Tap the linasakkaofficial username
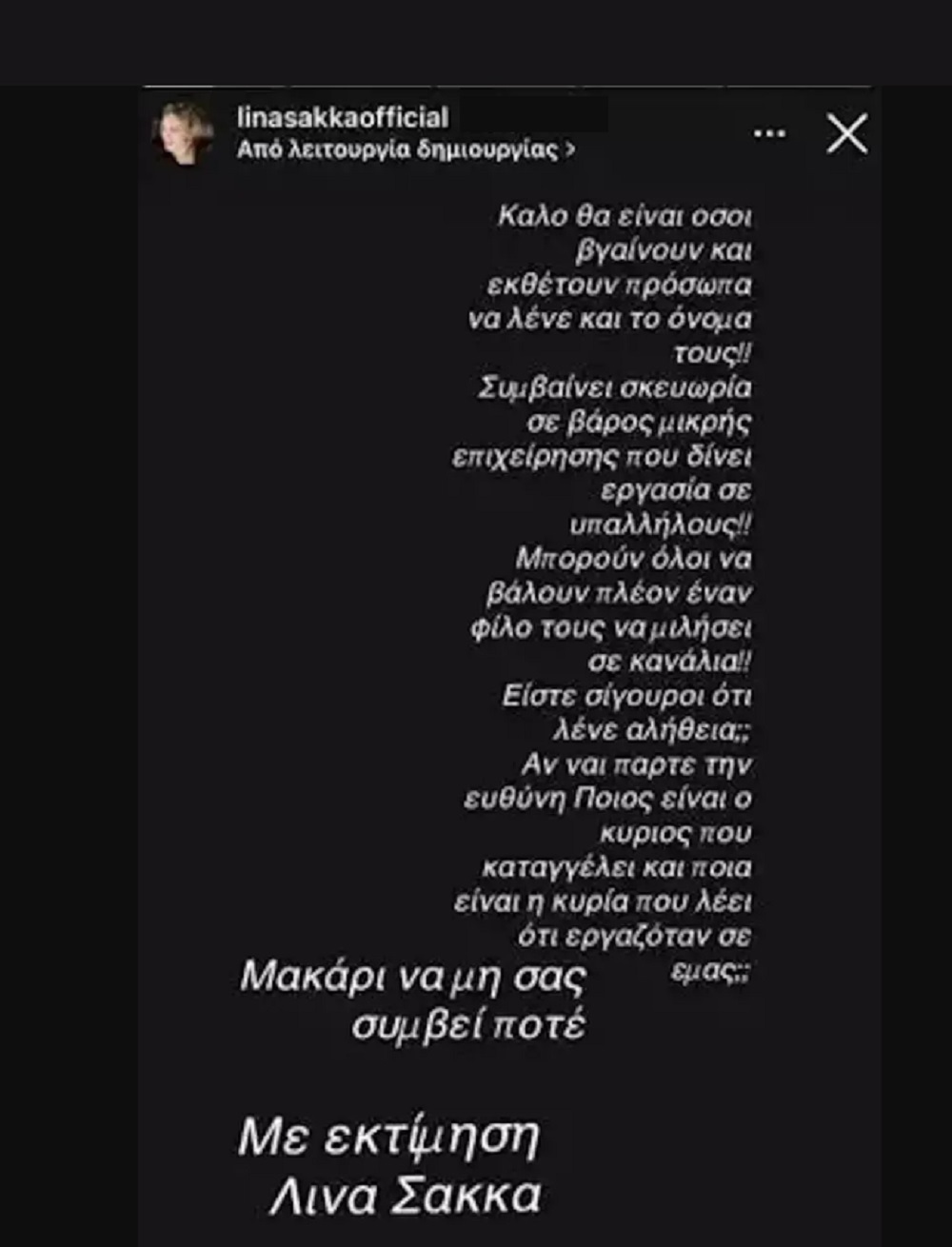Viewport: 952px width, 1247px height. click(x=343, y=118)
